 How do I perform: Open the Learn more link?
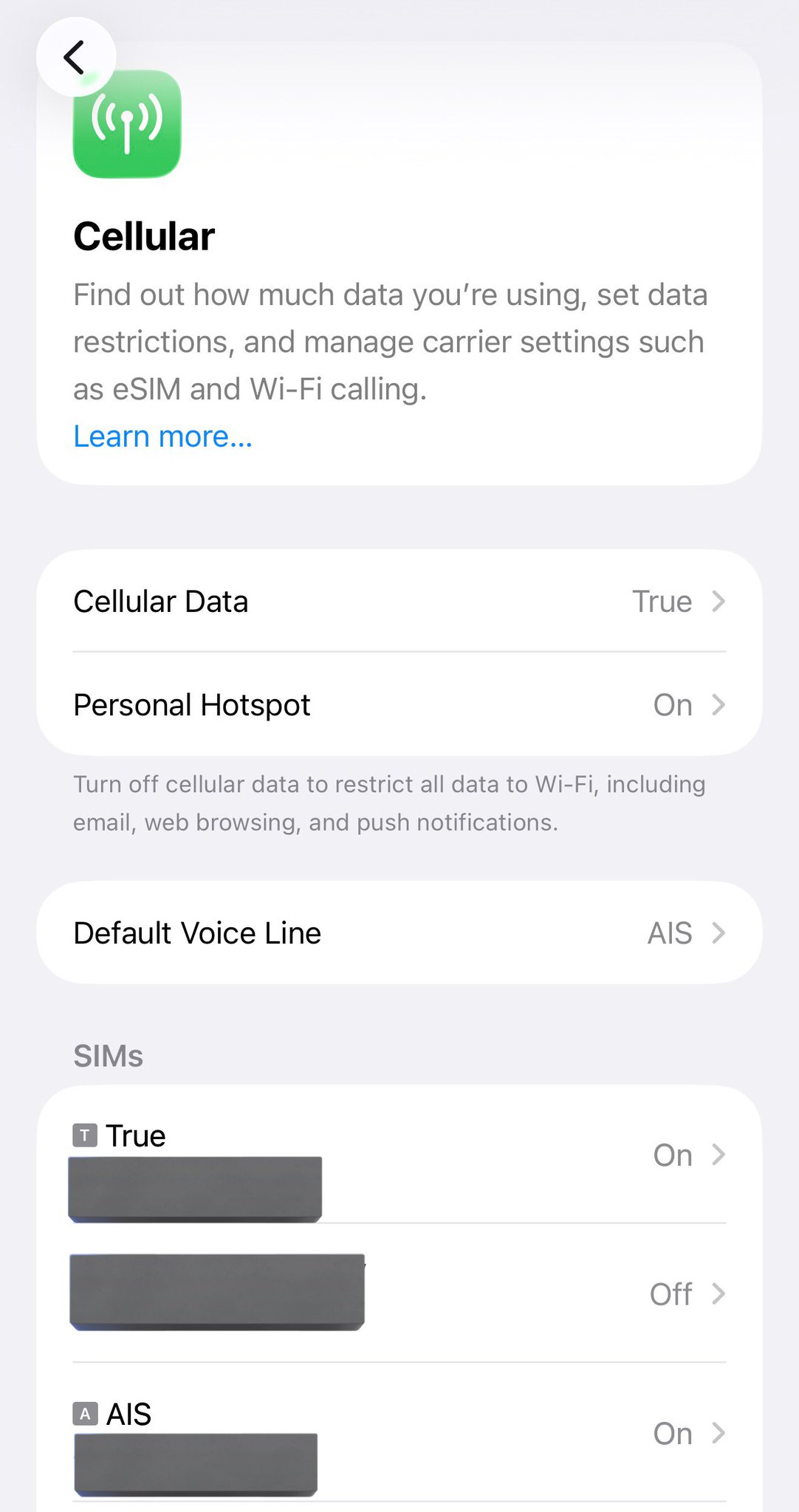(162, 436)
